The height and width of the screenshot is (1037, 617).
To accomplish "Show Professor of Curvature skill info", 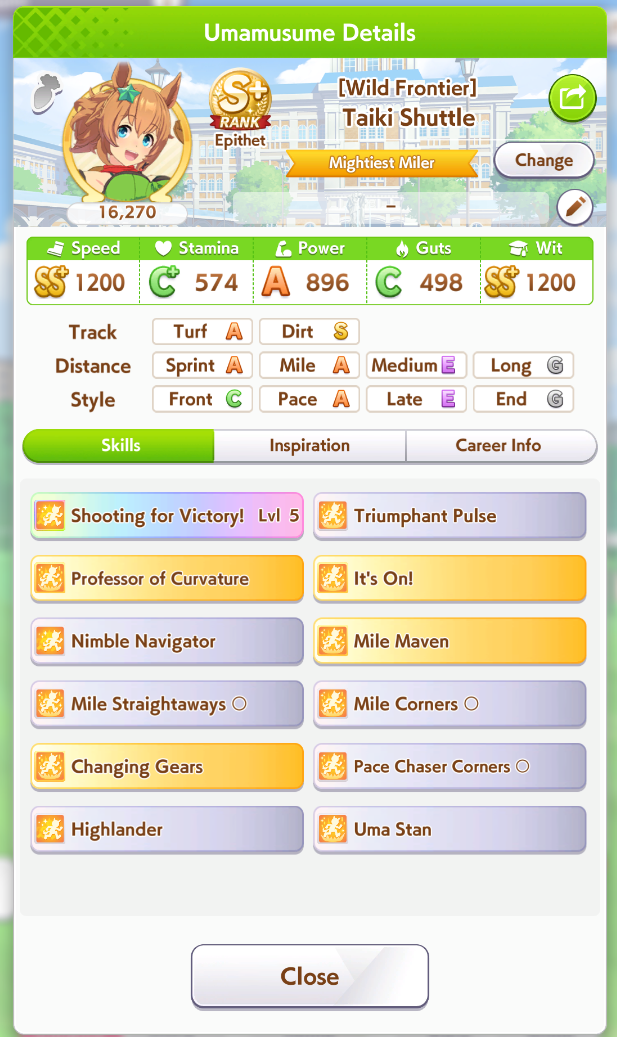I will (x=167, y=579).
